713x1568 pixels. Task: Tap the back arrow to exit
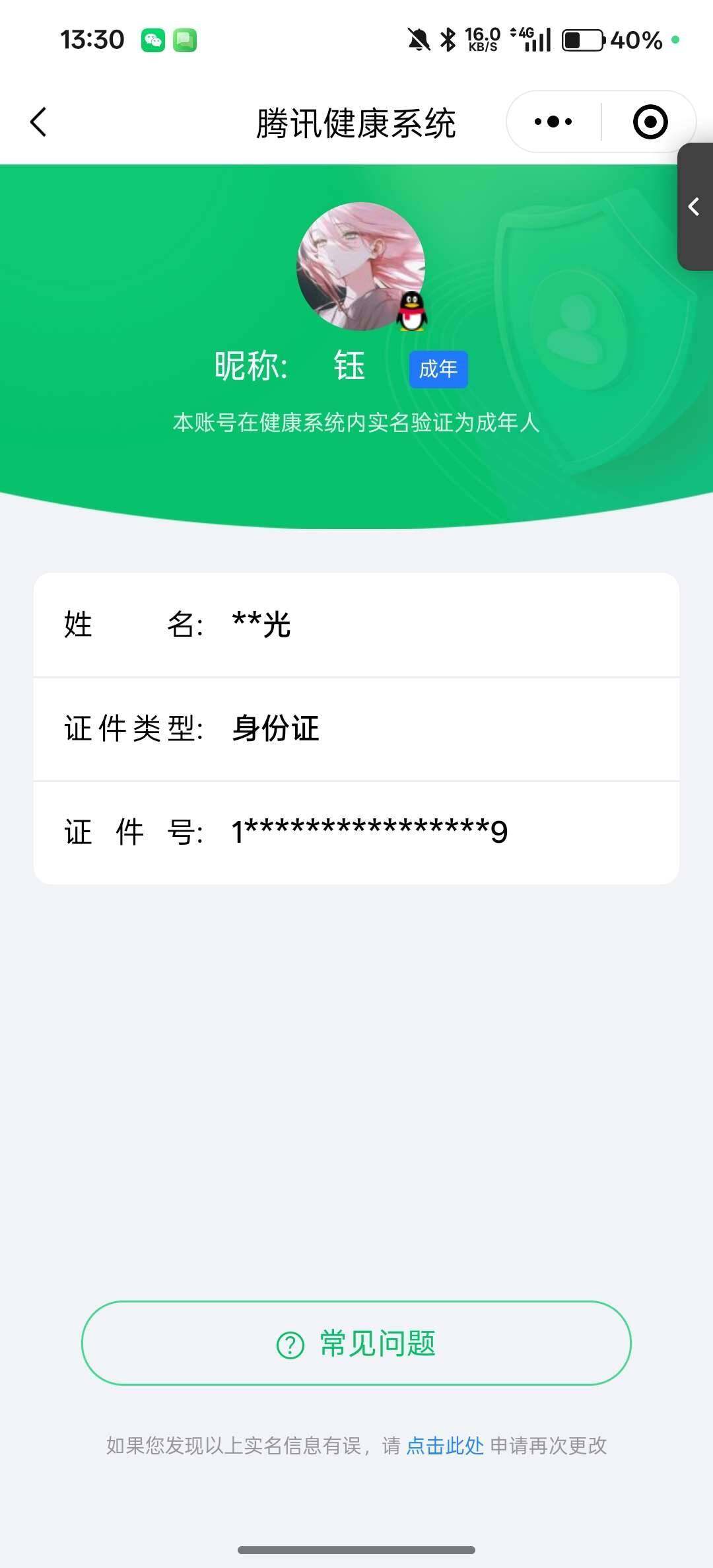pos(38,122)
